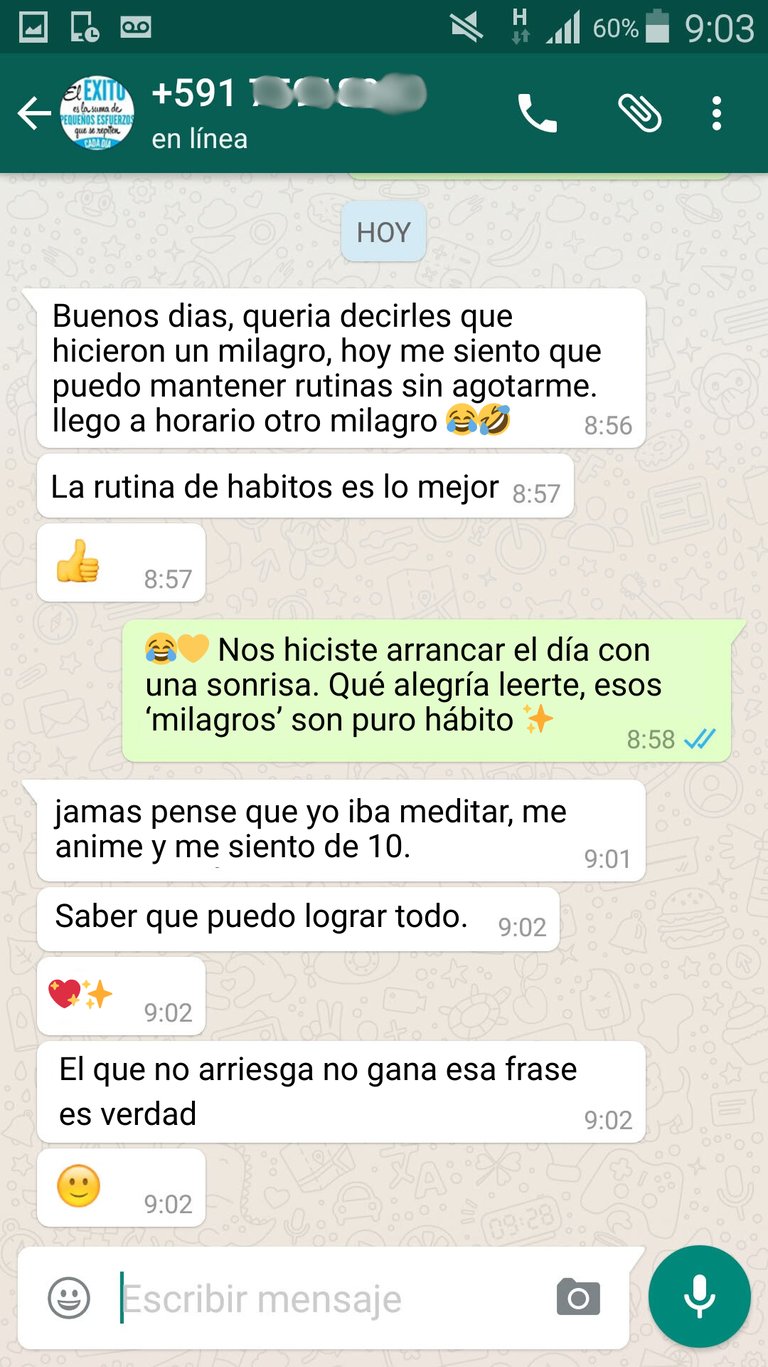Open the attachment paperclip menu
The image size is (768, 1367).
[x=640, y=114]
